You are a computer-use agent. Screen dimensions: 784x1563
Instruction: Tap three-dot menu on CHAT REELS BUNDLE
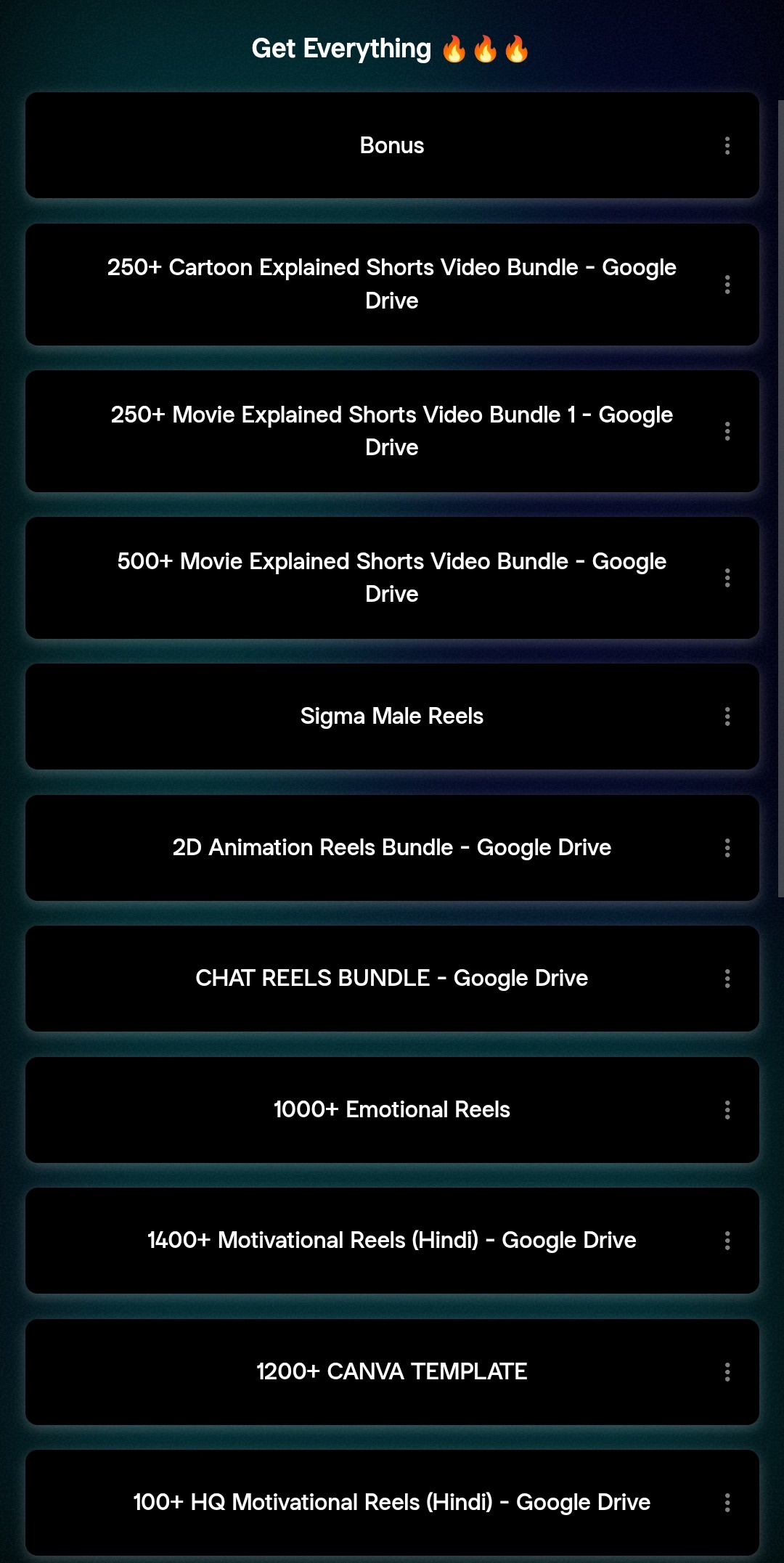[x=727, y=979]
